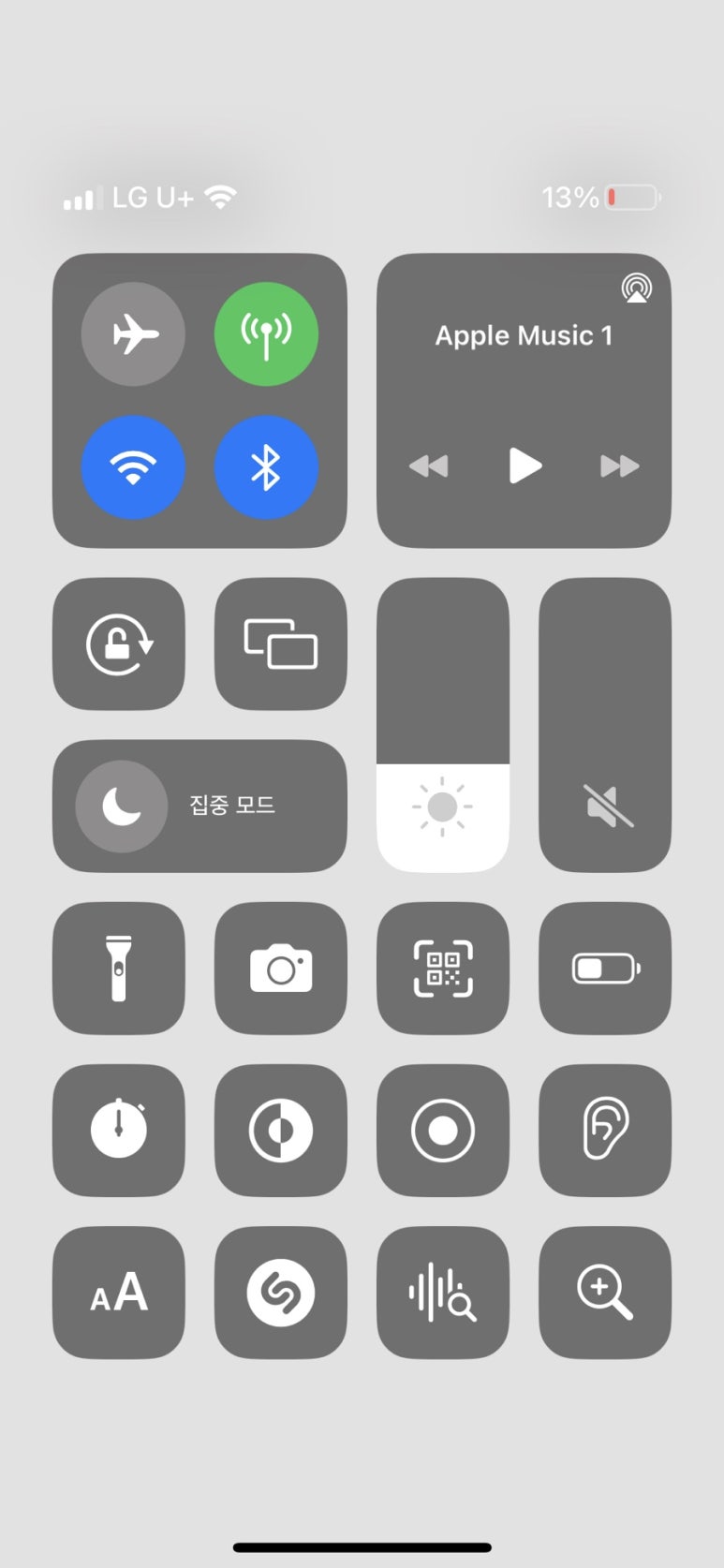Identify music with Shazam
Image resolution: width=724 pixels, height=1568 pixels.
click(281, 1293)
